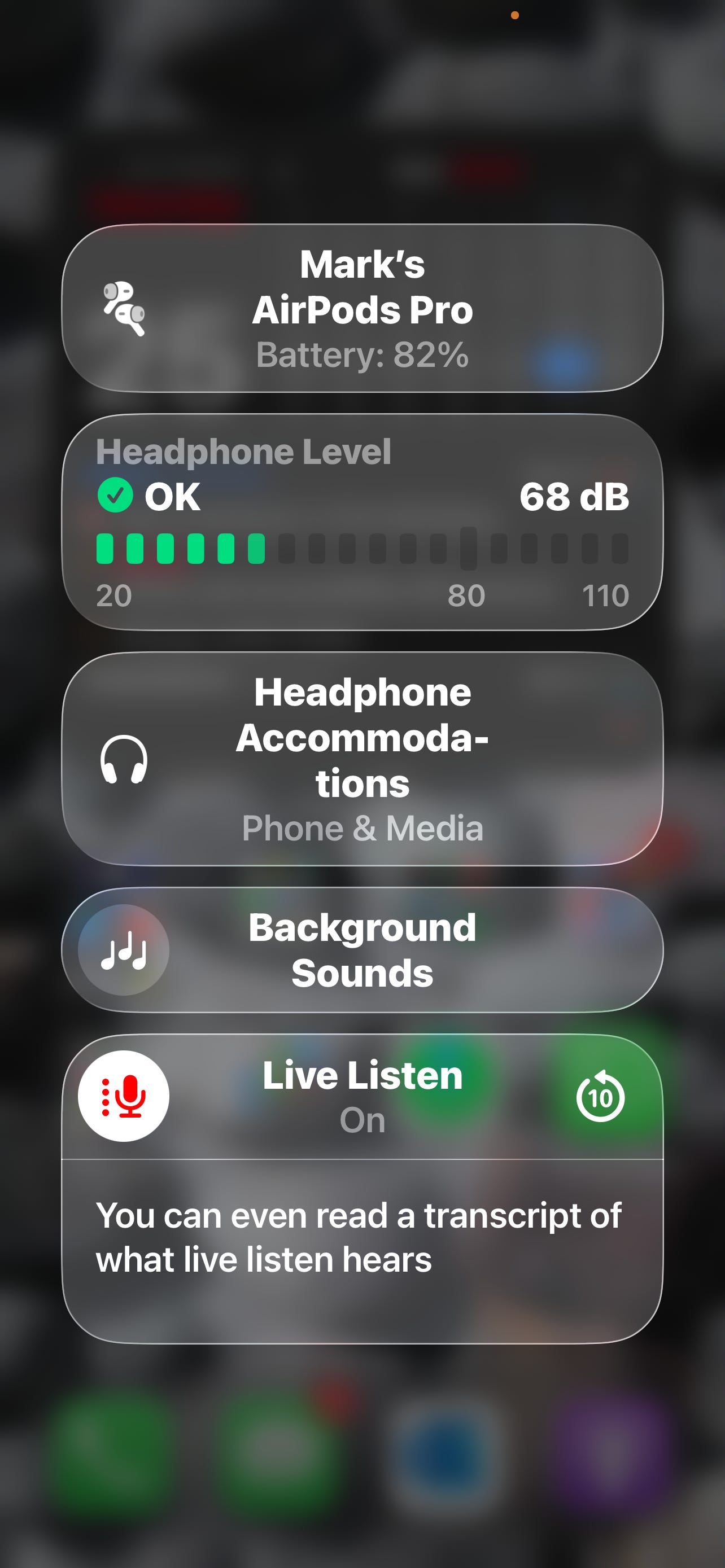The height and width of the screenshot is (1568, 725).
Task: Open Mark's AirPods Pro device card
Action: [362, 309]
